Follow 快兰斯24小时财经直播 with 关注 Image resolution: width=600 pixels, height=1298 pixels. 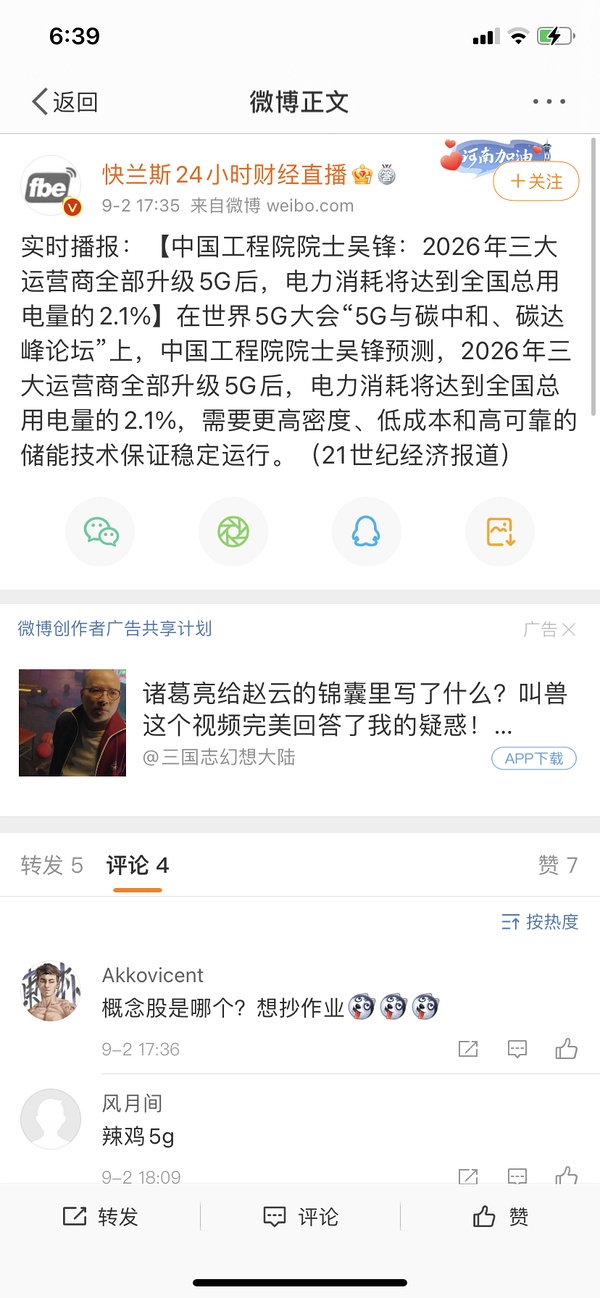[x=536, y=181]
